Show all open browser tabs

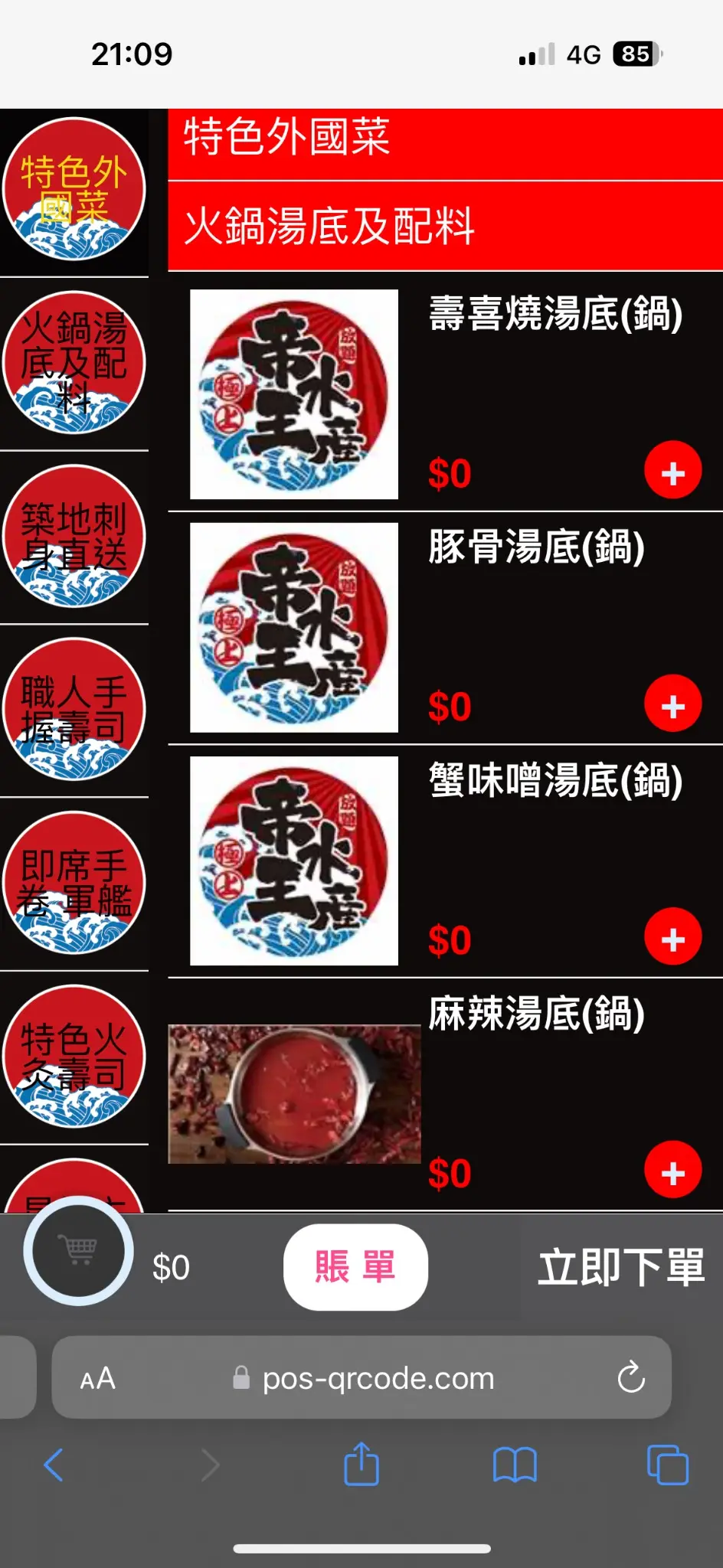point(667,1465)
